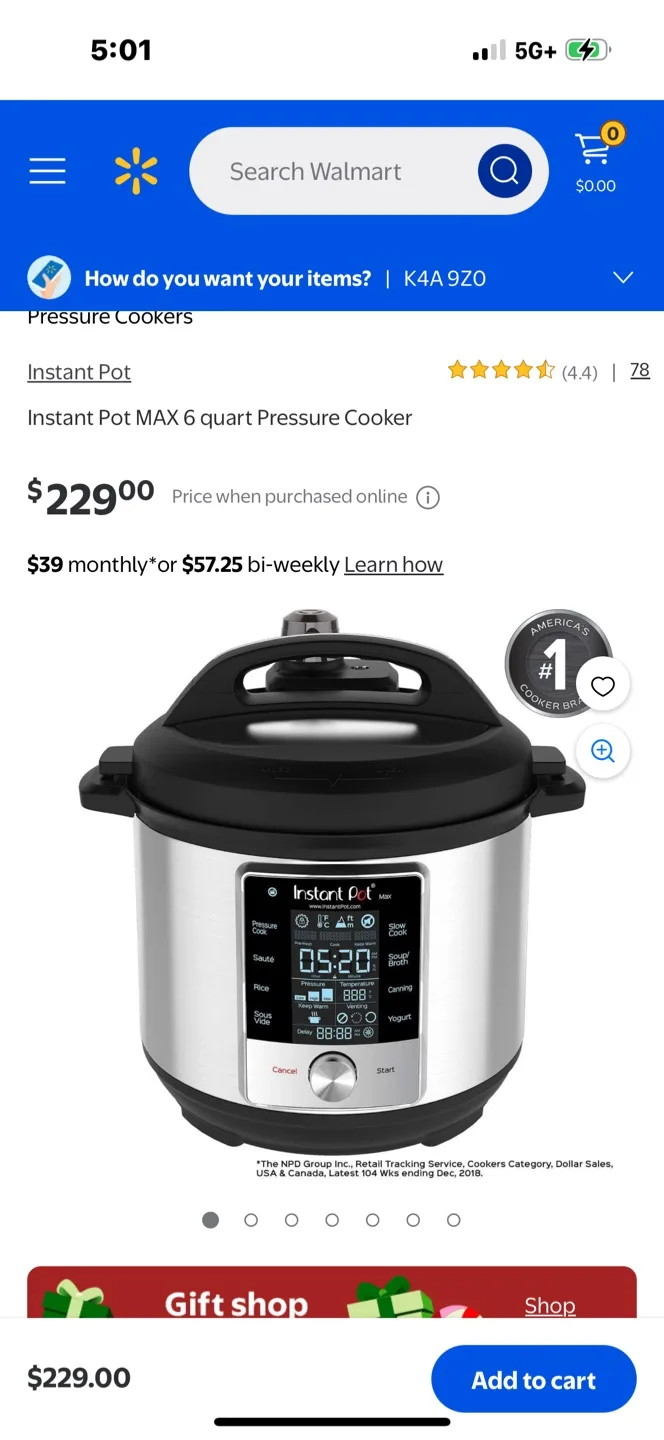View the 78 reviews
Image resolution: width=664 pixels, height=1440 pixels.
(x=640, y=371)
